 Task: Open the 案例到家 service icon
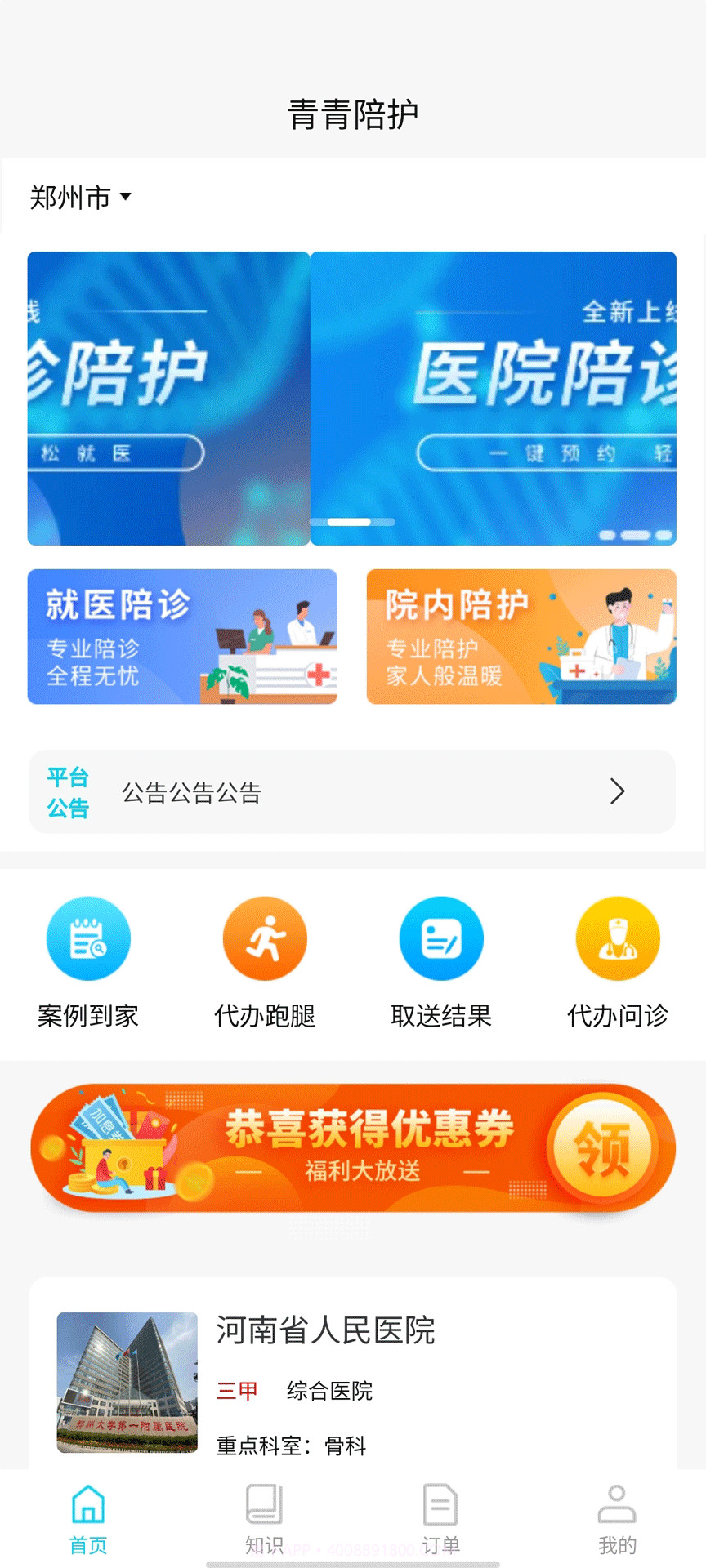[x=88, y=938]
